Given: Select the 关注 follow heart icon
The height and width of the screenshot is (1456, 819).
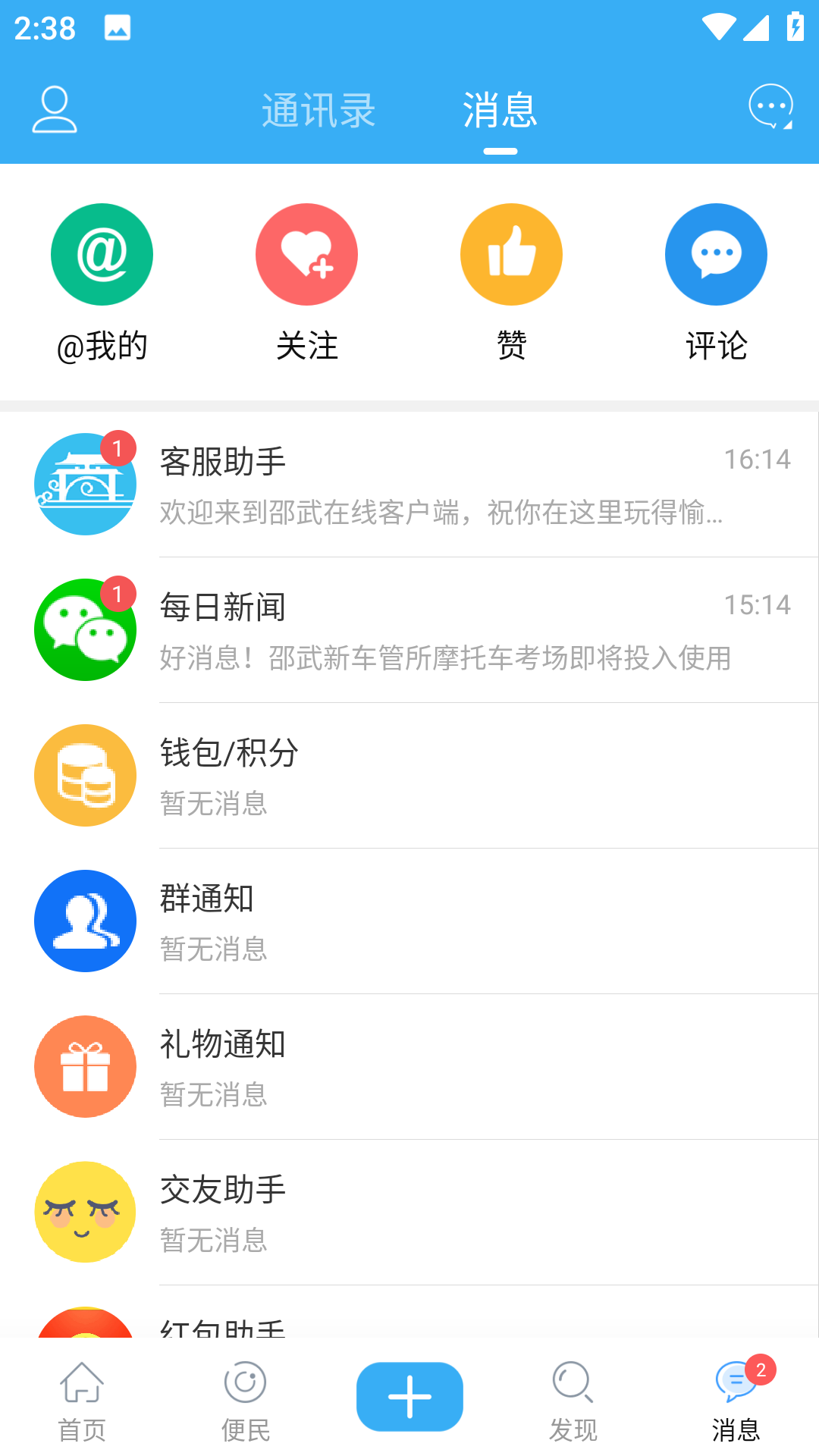Looking at the screenshot, I should point(306,253).
